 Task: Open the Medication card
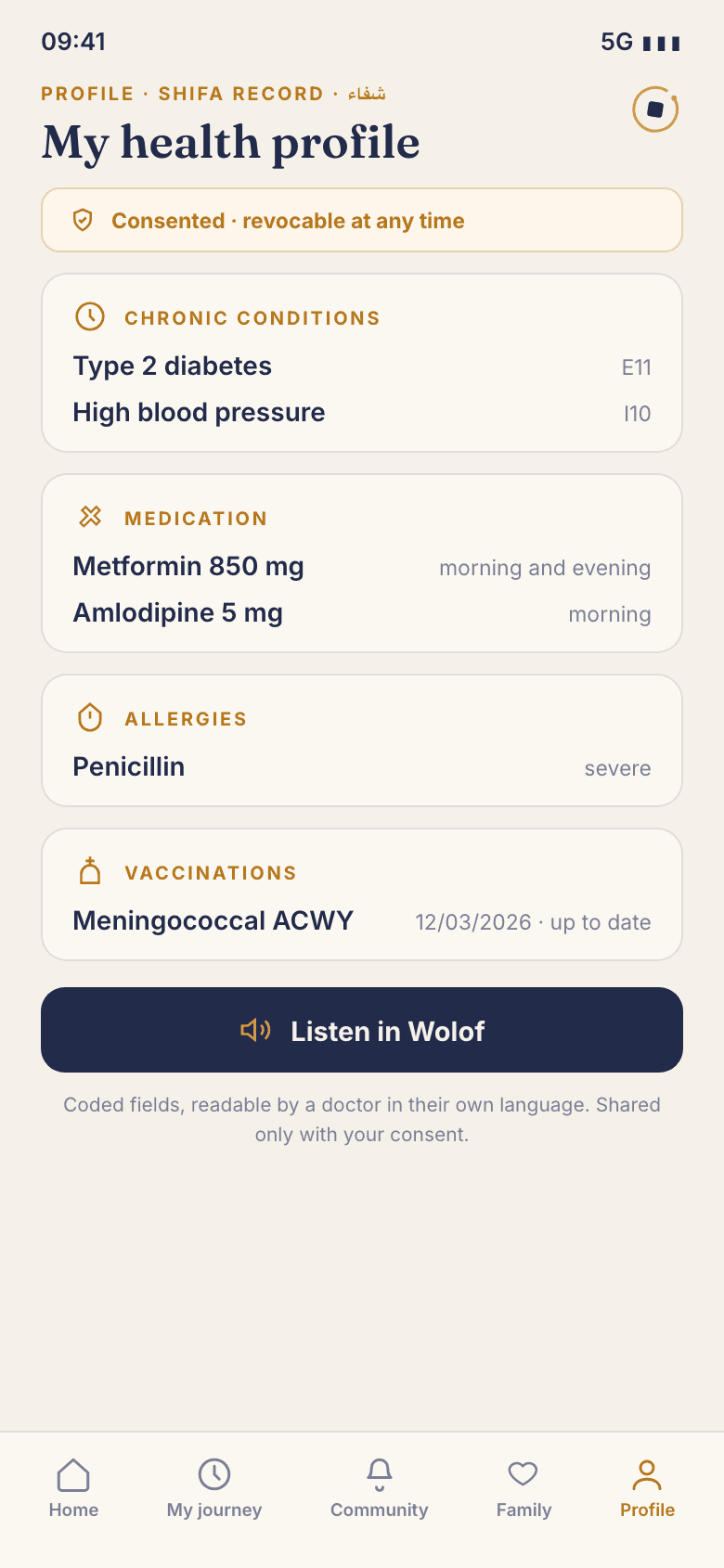tap(362, 563)
